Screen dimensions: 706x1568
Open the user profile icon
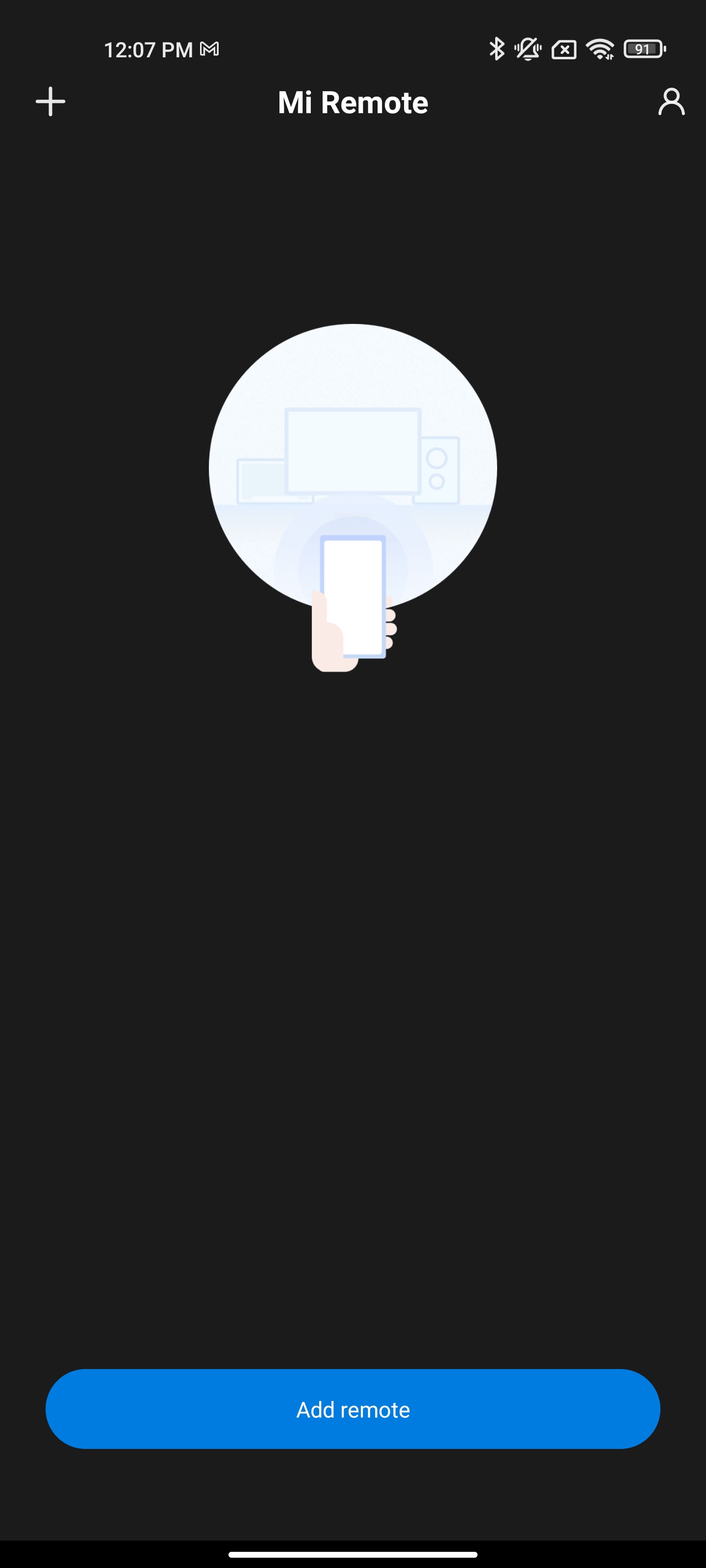tap(671, 101)
